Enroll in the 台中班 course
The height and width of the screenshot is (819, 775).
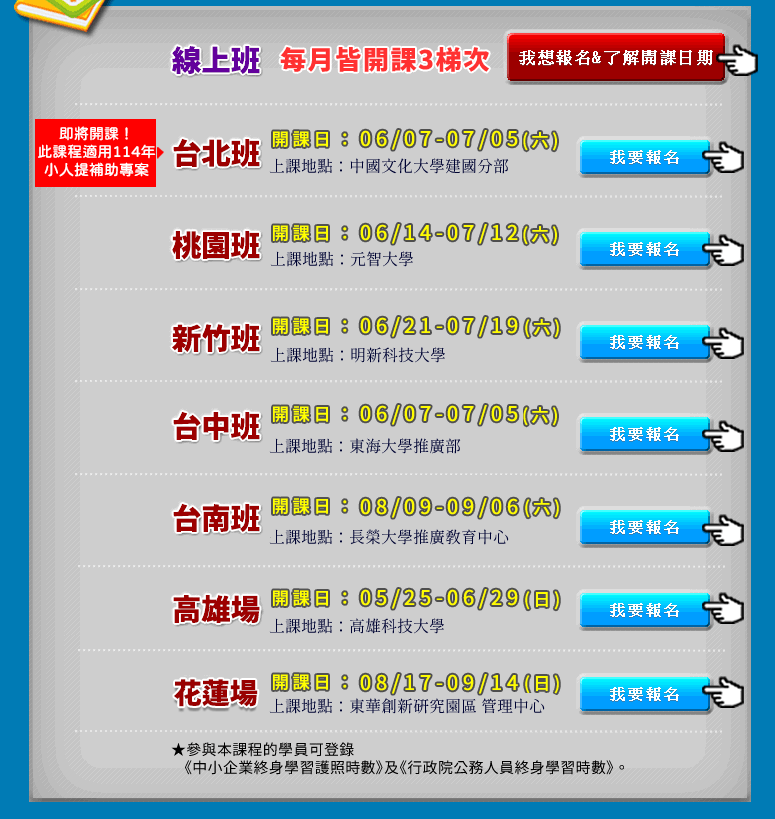(x=645, y=434)
